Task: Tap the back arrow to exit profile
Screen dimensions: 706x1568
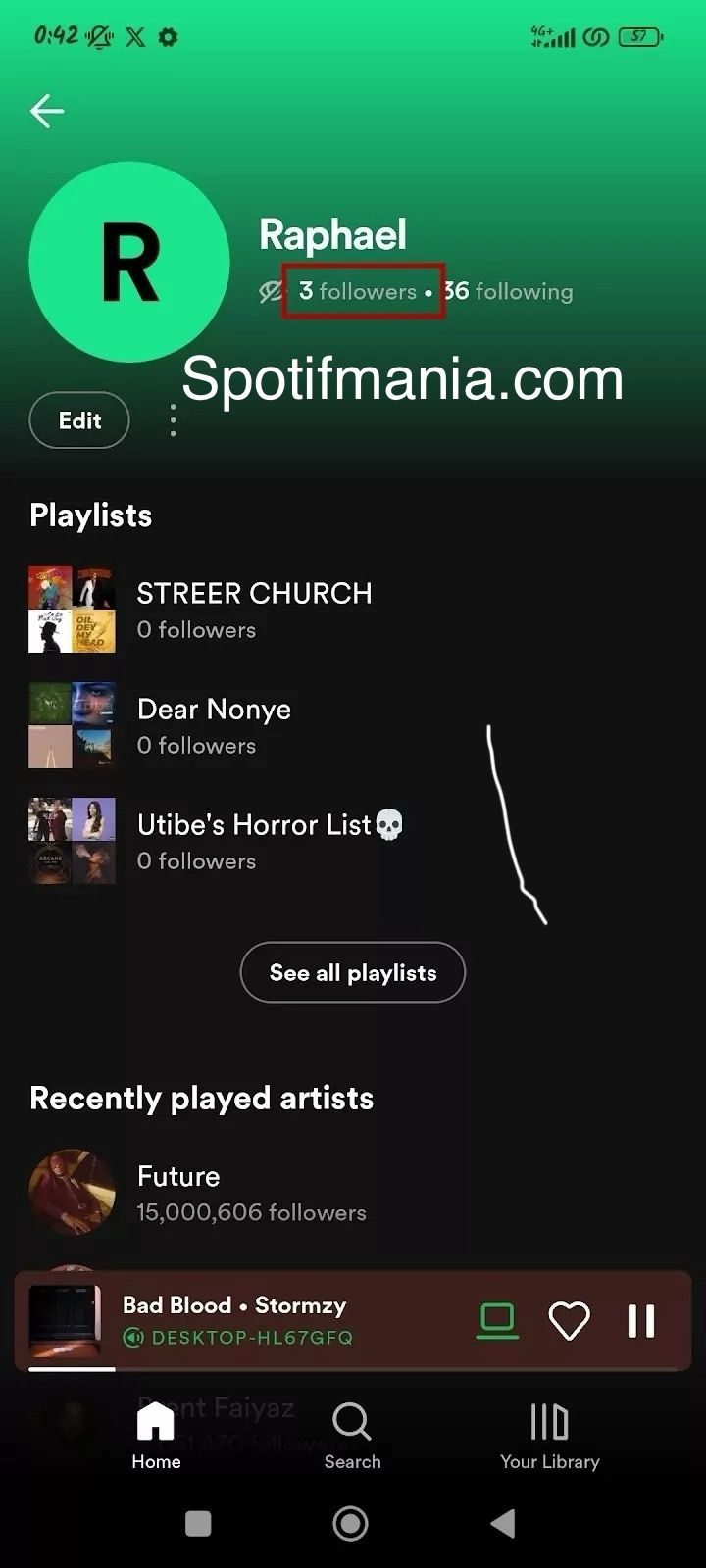Action: coord(46,111)
